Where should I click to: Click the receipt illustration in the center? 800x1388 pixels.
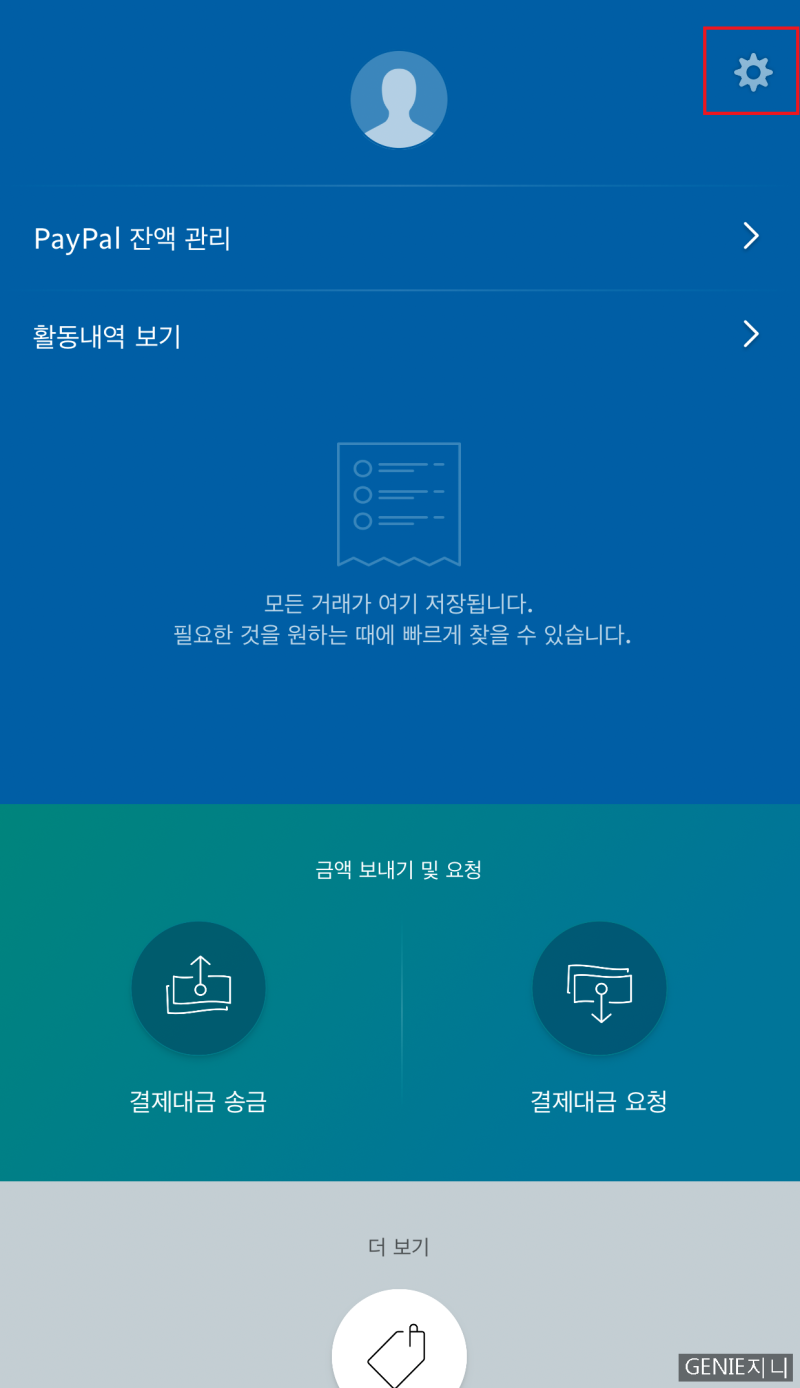(x=399, y=505)
